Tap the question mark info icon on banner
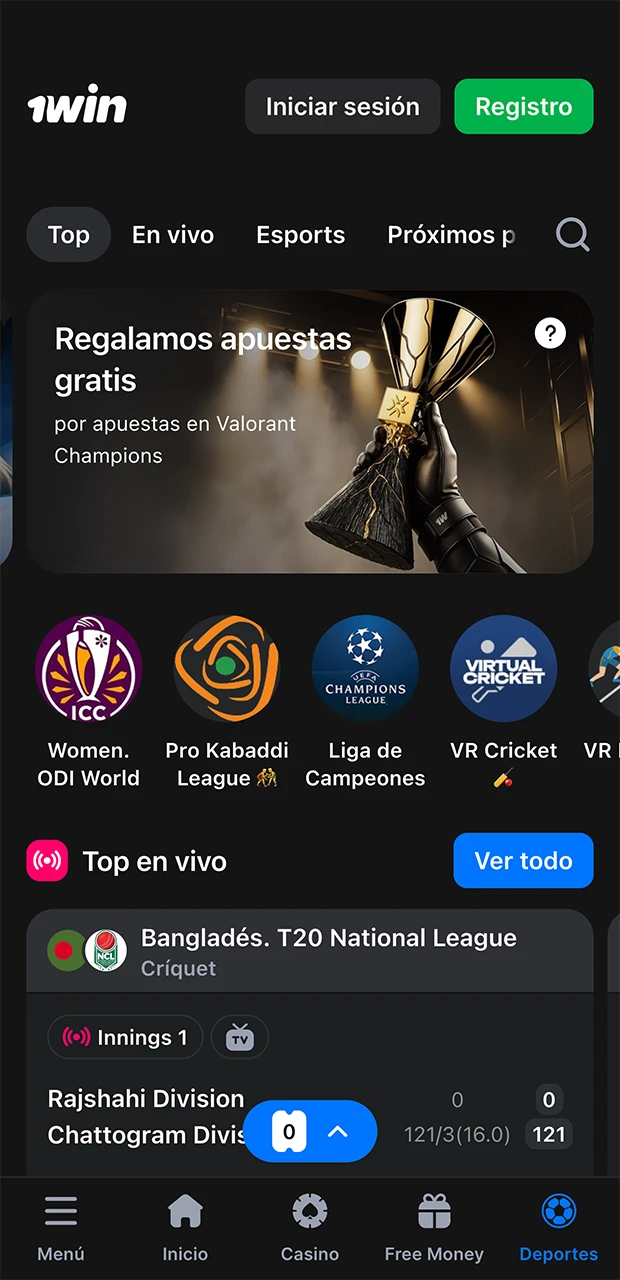Image resolution: width=620 pixels, height=1280 pixels. pyautogui.click(x=550, y=333)
